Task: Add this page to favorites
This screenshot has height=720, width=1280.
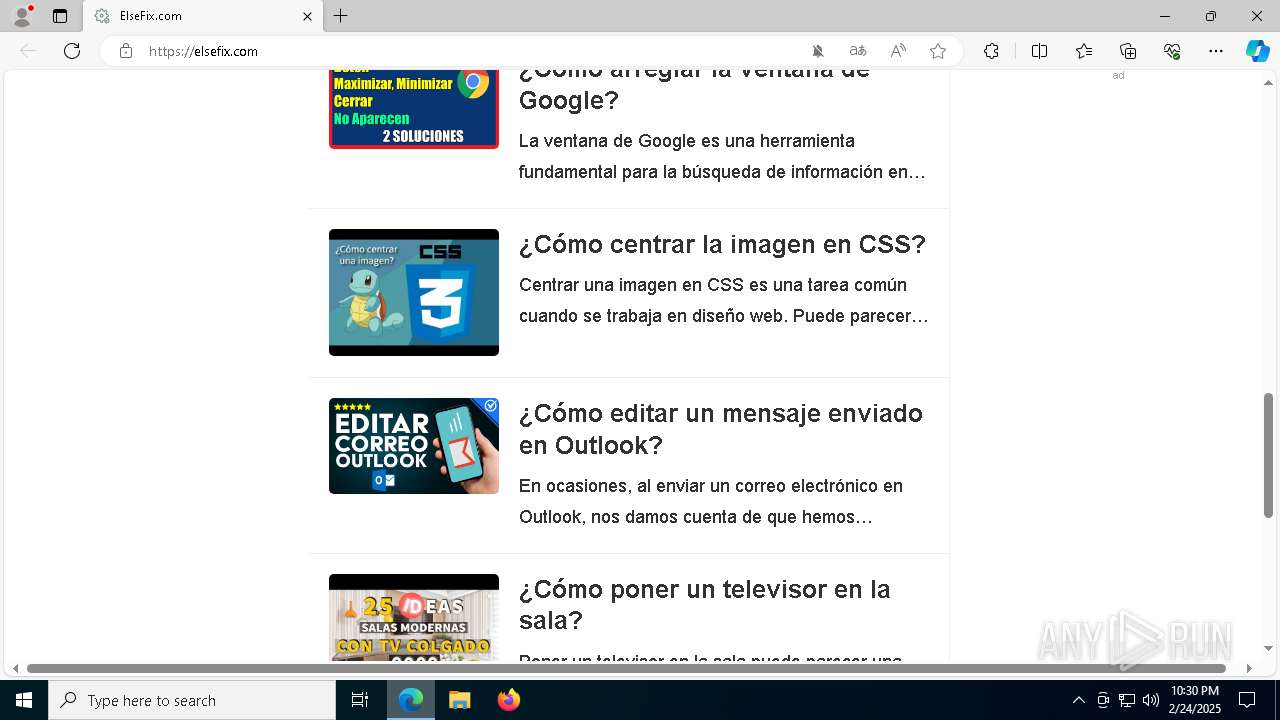Action: tap(937, 51)
